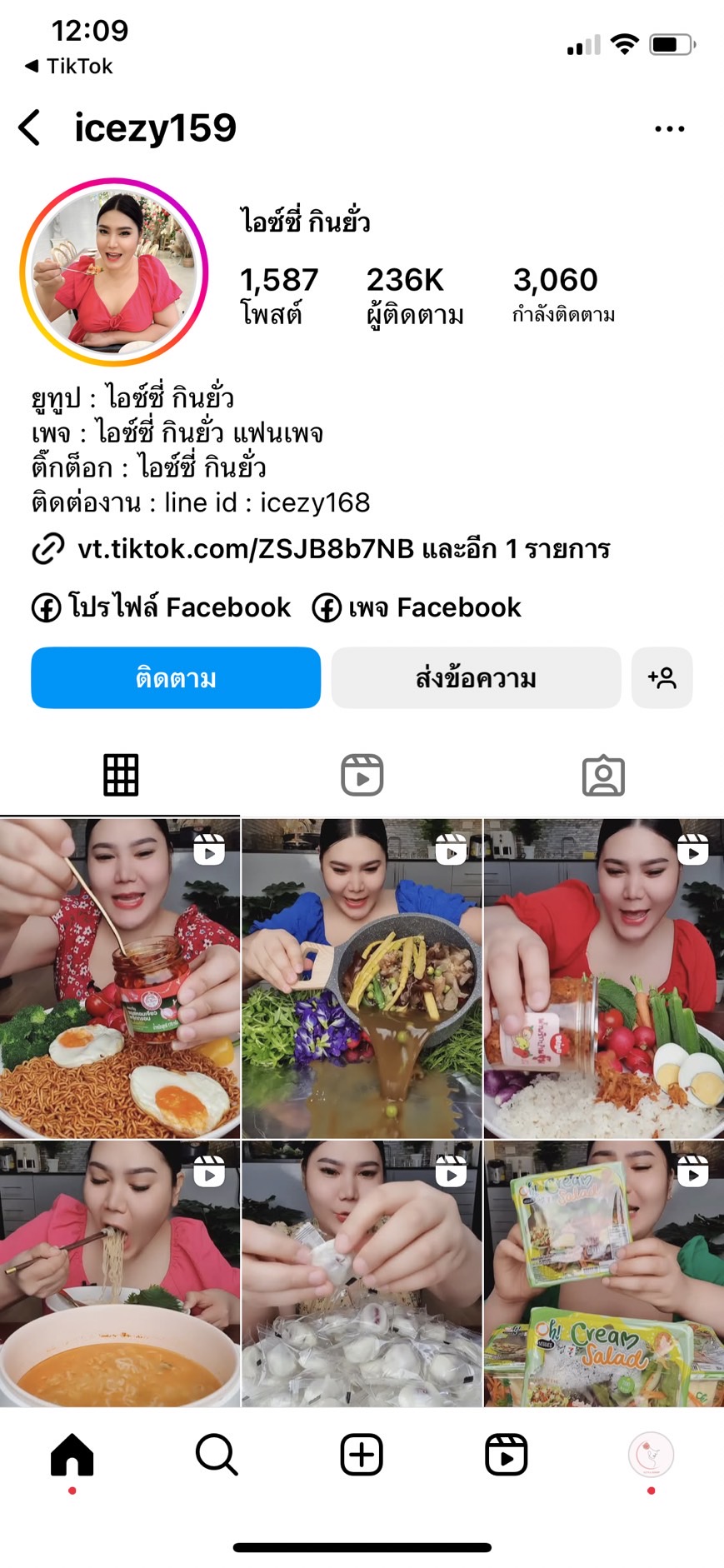Switch to the Reels profile tab
The image size is (724, 1568).
click(362, 776)
